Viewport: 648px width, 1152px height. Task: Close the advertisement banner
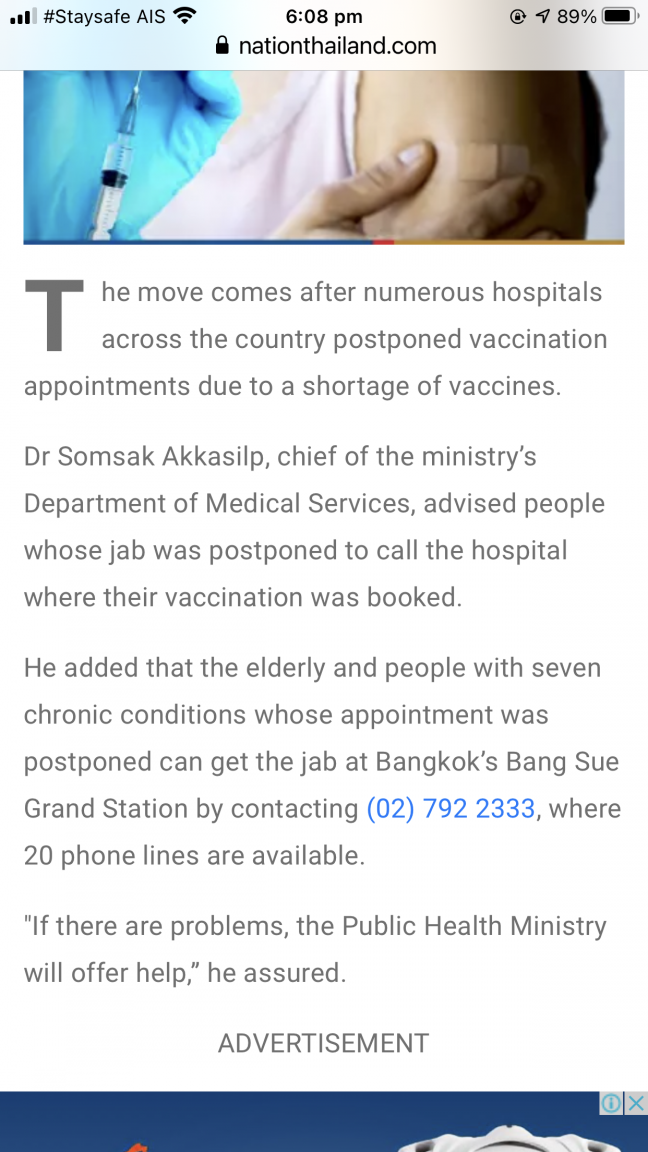(x=636, y=1103)
